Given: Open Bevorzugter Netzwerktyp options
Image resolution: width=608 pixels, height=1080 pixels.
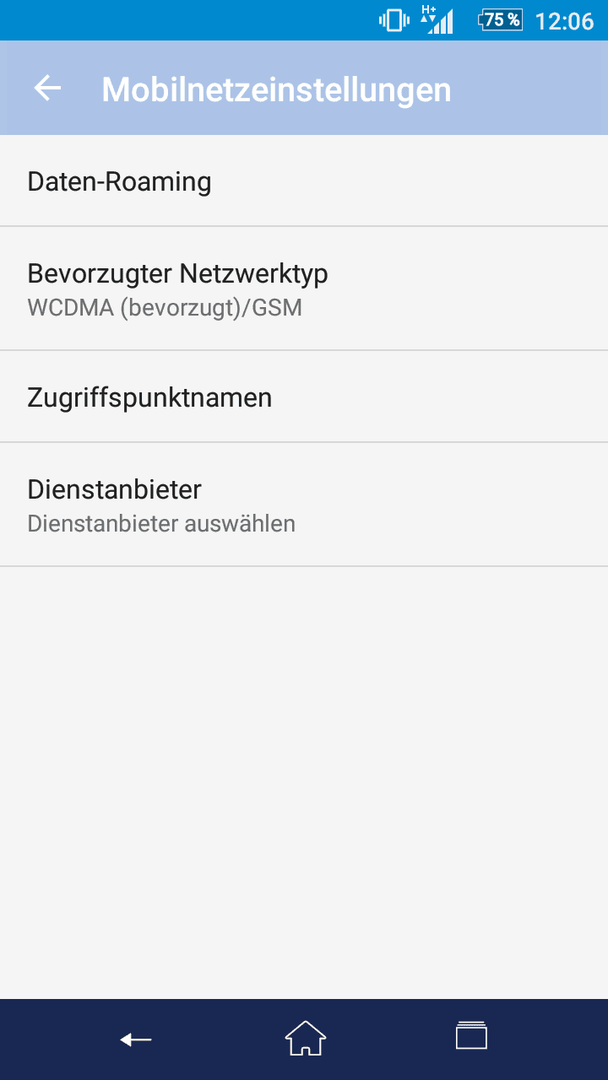Looking at the screenshot, I should click(304, 289).
